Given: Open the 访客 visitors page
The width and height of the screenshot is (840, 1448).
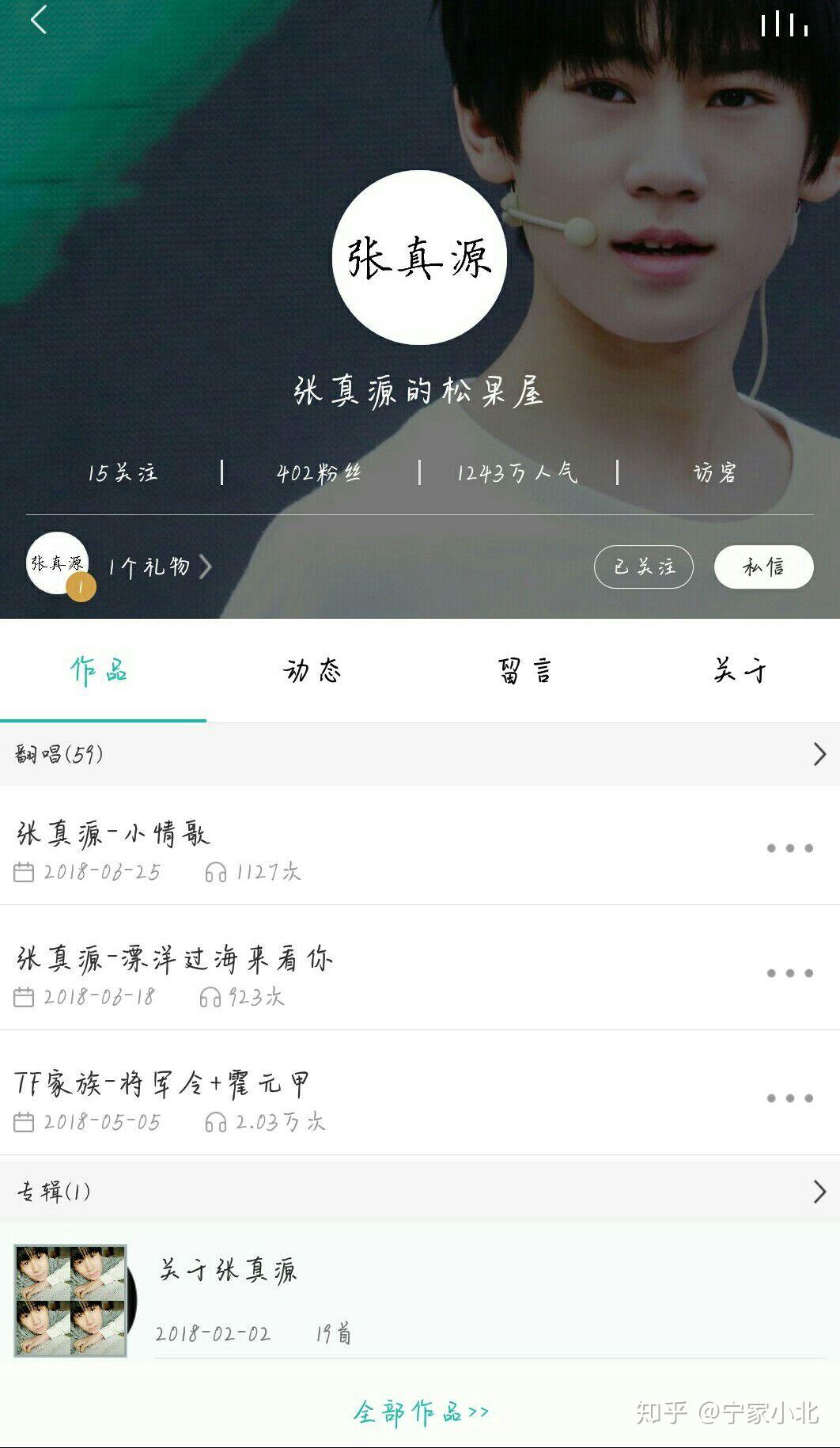Looking at the screenshot, I should tap(715, 473).
